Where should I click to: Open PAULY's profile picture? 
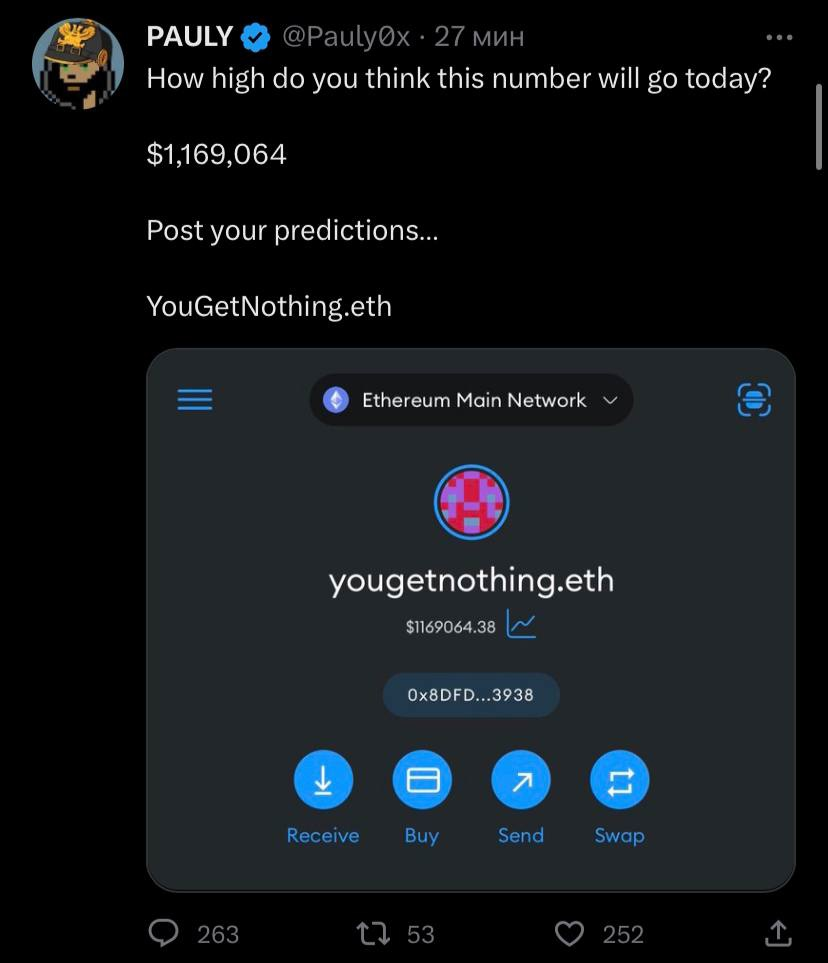point(77,64)
